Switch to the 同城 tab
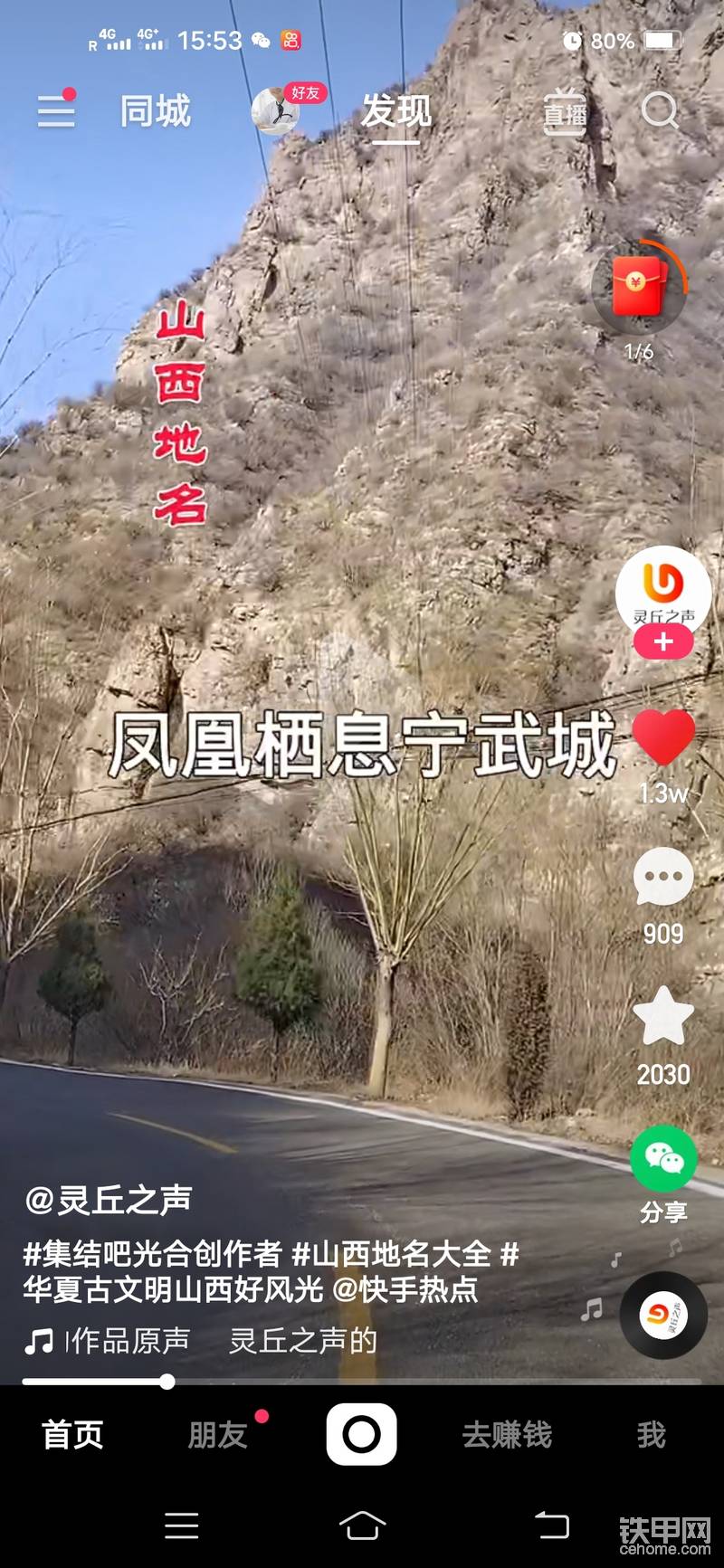This screenshot has height=1568, width=724. tap(156, 111)
